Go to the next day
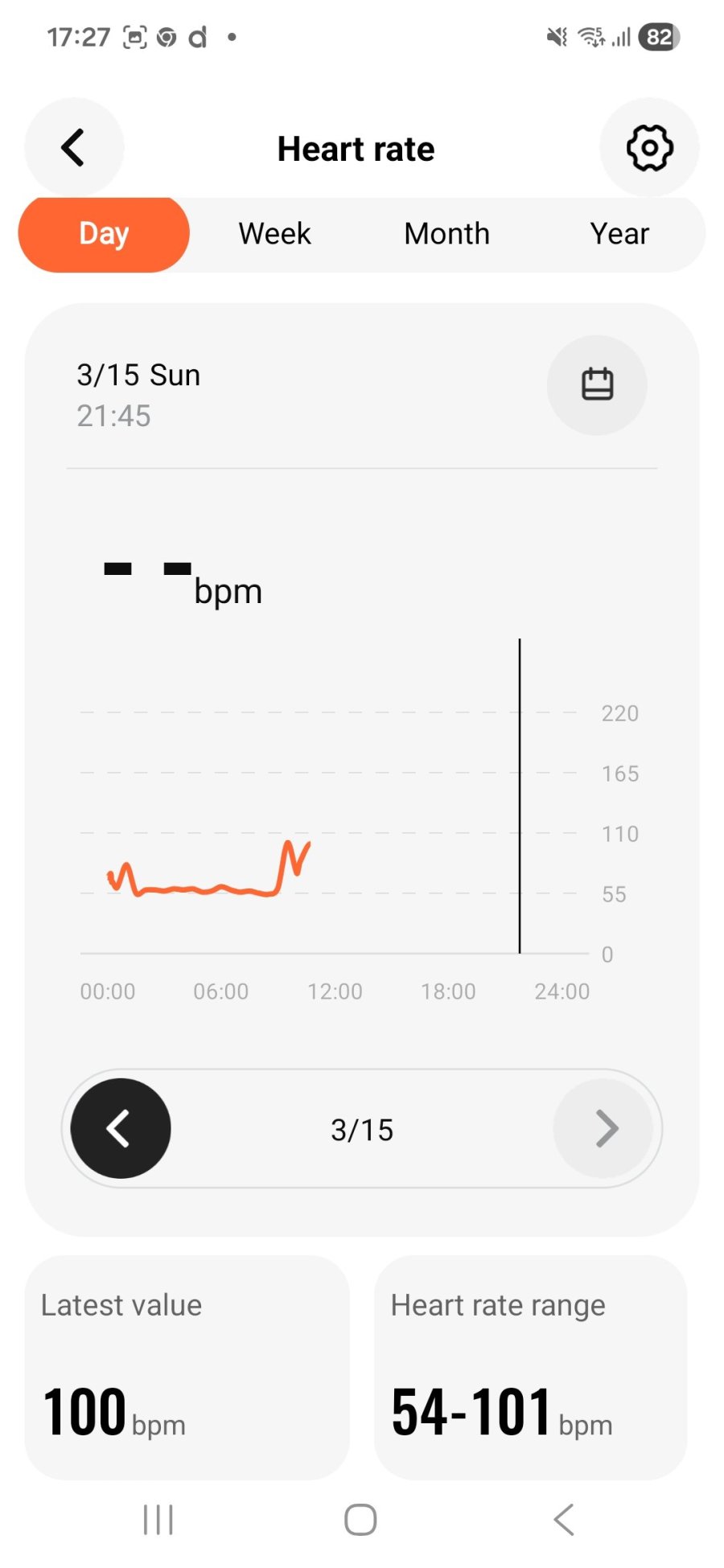 tap(603, 1128)
